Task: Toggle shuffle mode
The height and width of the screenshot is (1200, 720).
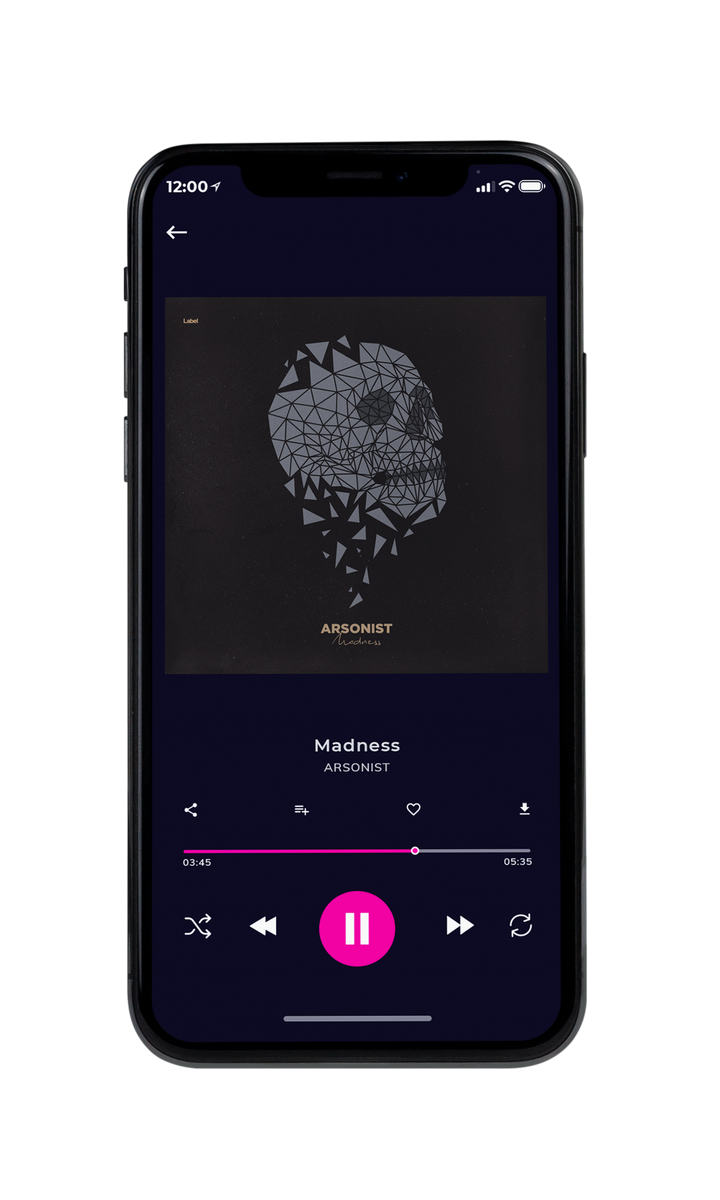Action: (198, 927)
